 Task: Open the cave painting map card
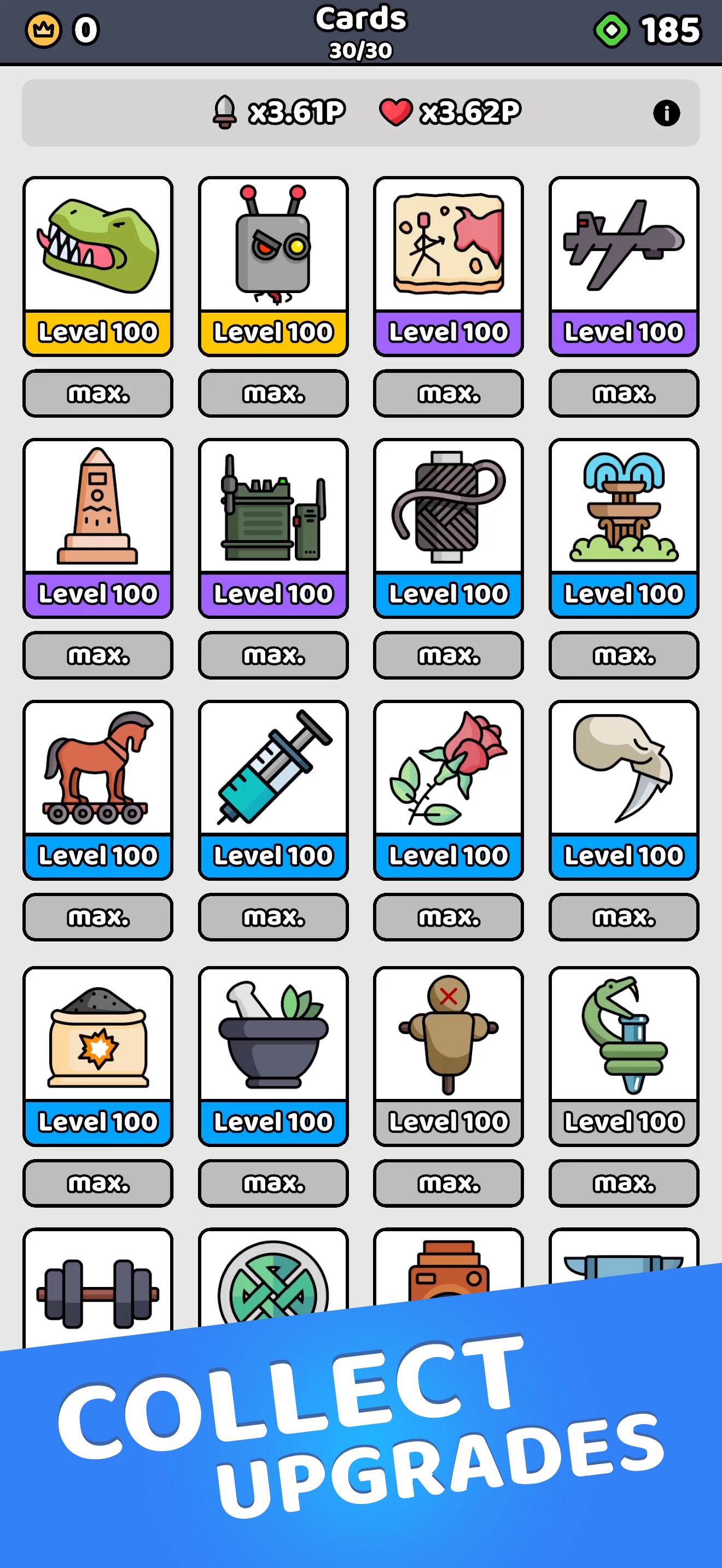tap(448, 265)
